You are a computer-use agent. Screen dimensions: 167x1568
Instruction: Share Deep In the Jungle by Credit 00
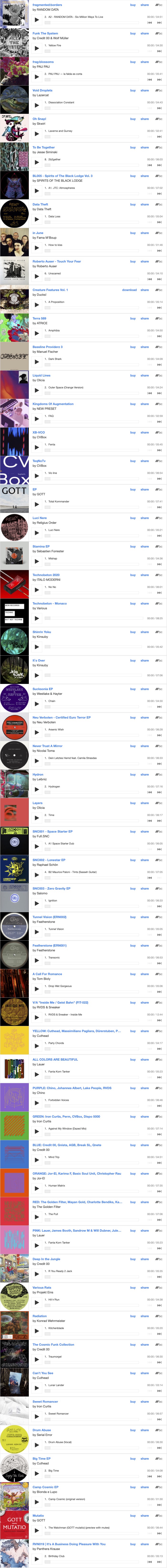(x=144, y=1259)
